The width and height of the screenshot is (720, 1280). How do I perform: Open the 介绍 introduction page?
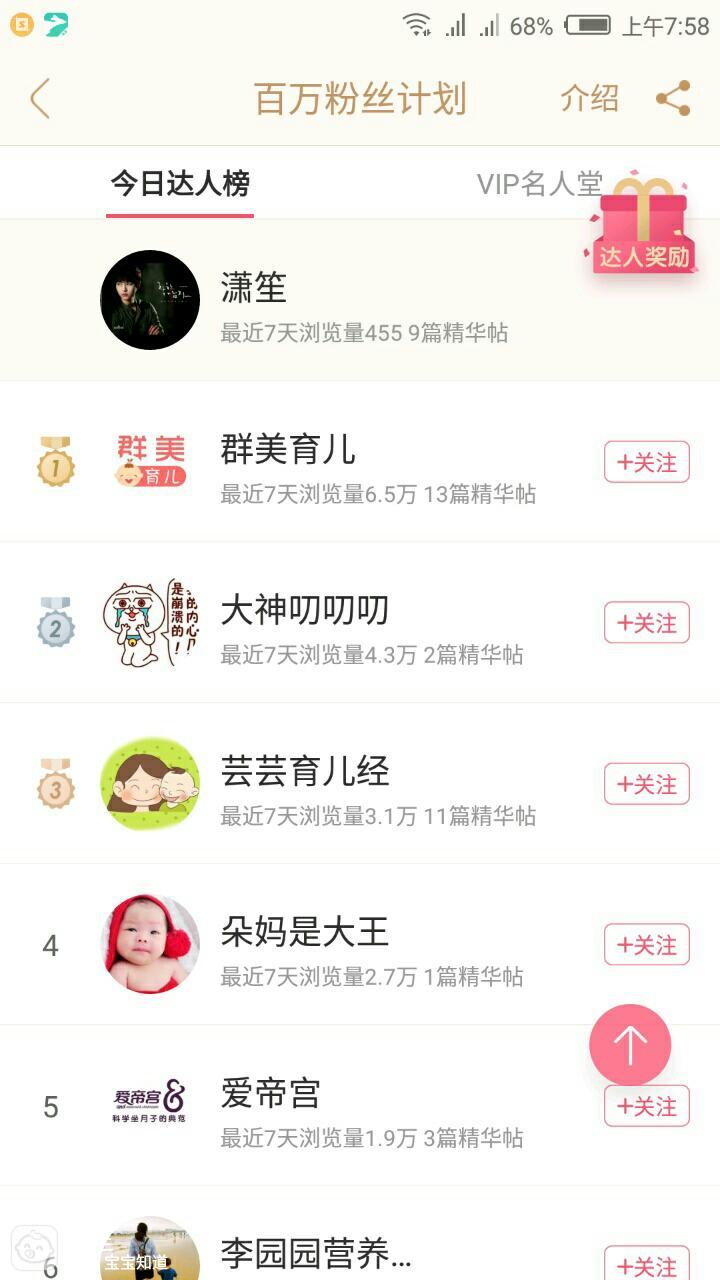pos(589,99)
